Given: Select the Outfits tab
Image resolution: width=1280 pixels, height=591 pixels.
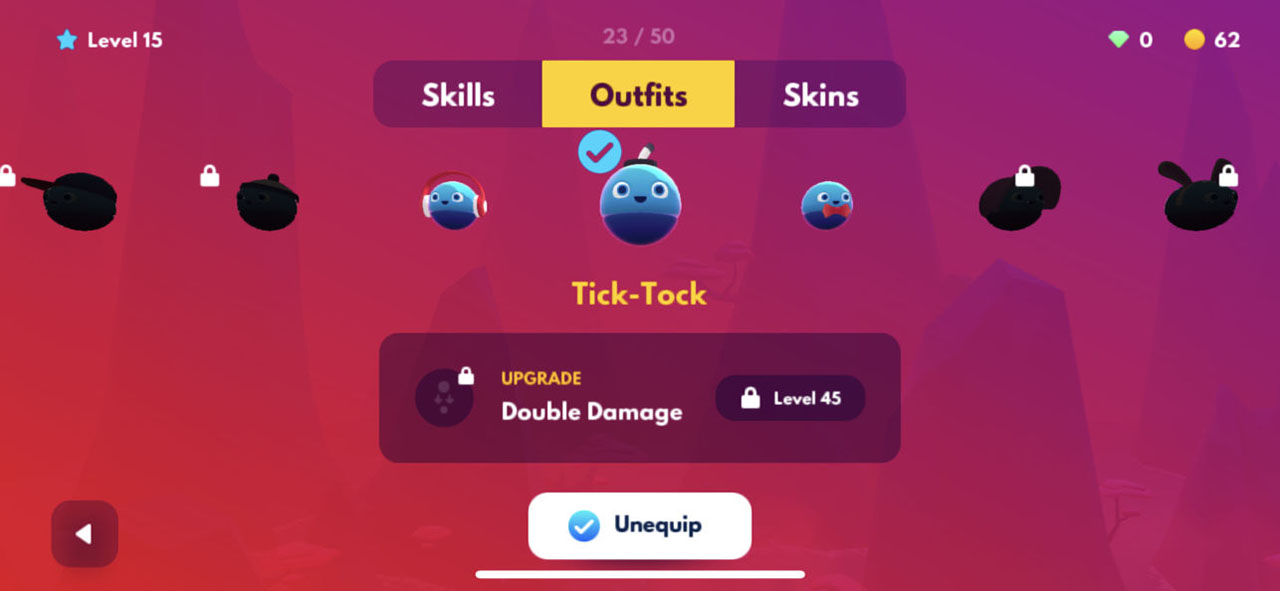Looking at the screenshot, I should (x=638, y=95).
